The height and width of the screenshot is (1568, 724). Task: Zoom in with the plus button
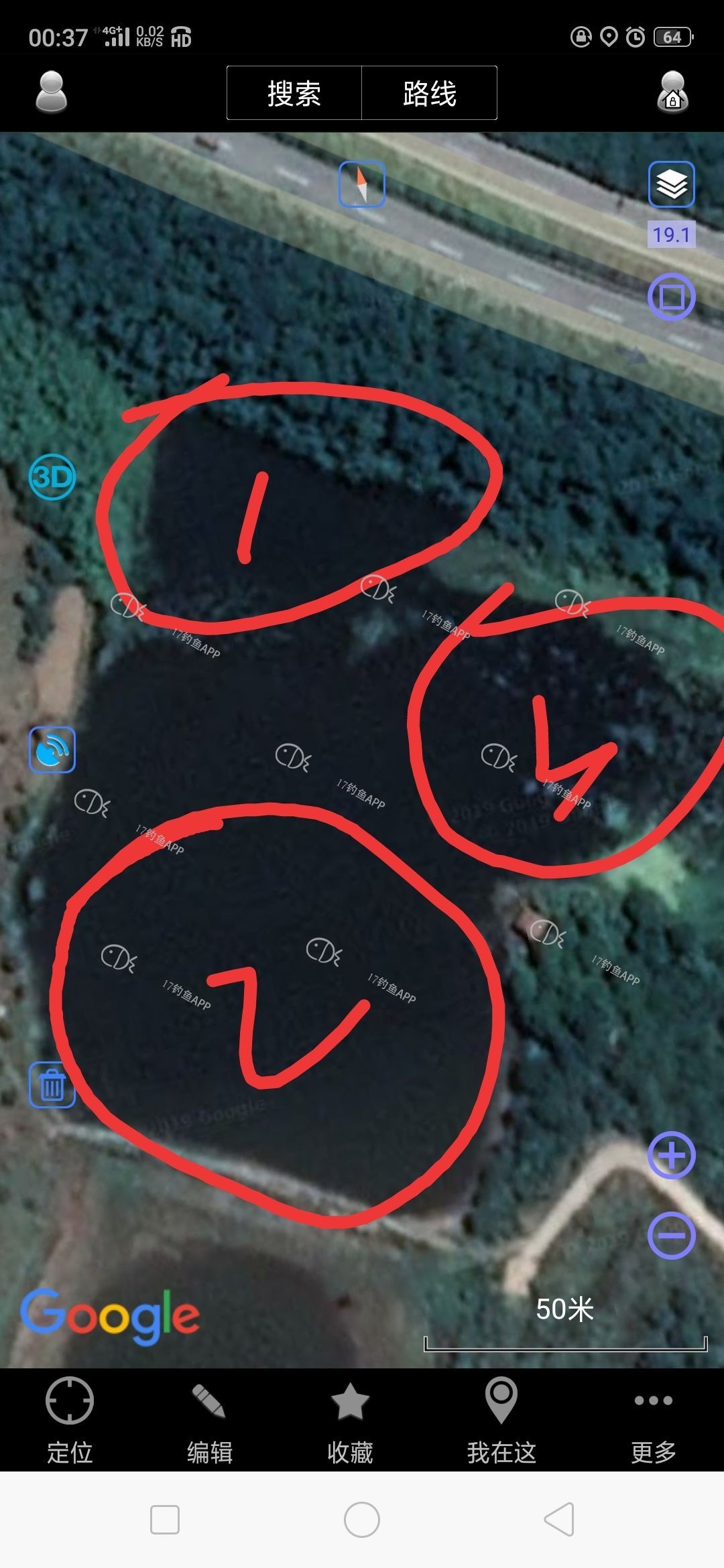671,1155
